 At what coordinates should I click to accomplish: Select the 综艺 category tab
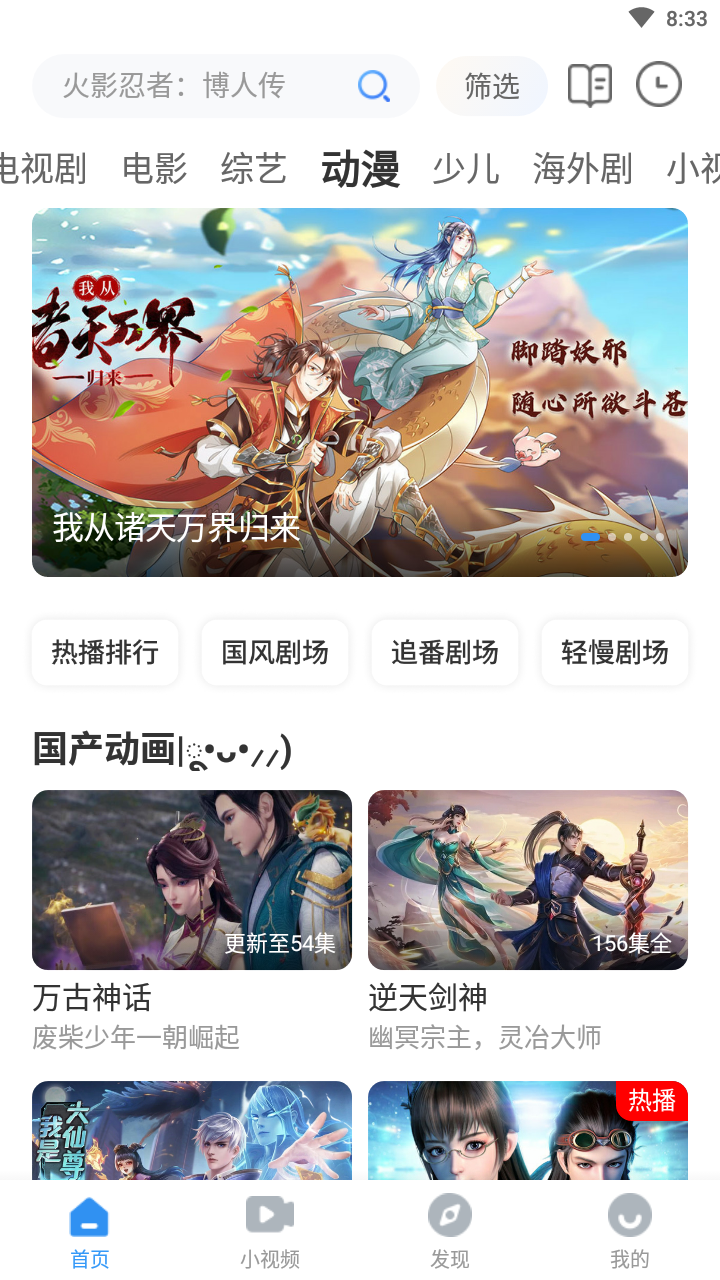click(253, 170)
